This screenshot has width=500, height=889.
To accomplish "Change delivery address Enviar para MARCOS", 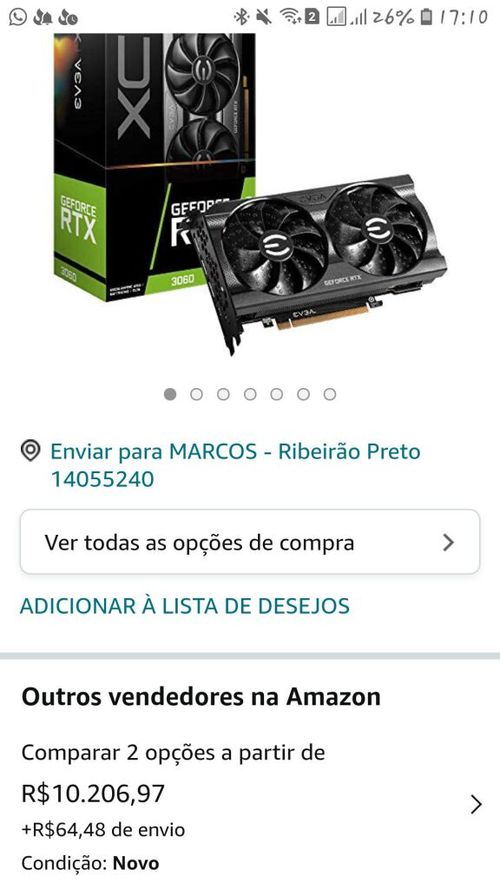I will pyautogui.click(x=235, y=465).
